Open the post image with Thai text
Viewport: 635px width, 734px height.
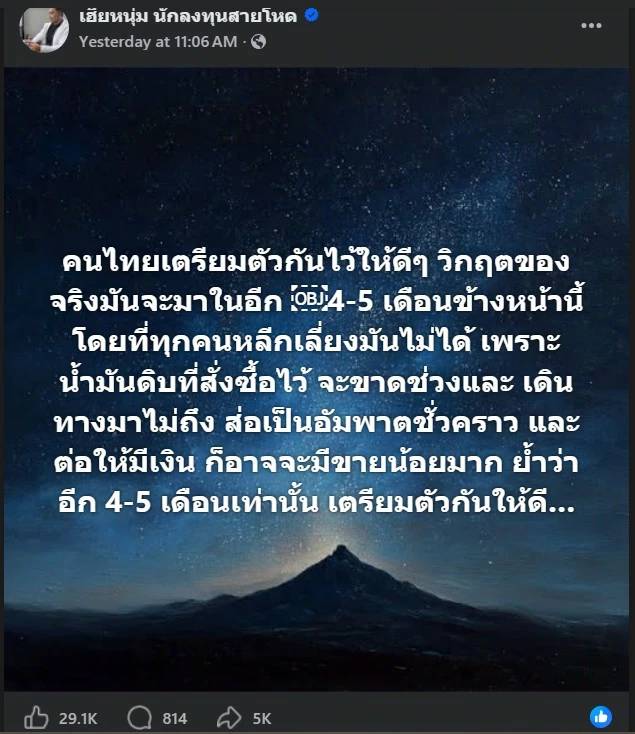[317, 380]
